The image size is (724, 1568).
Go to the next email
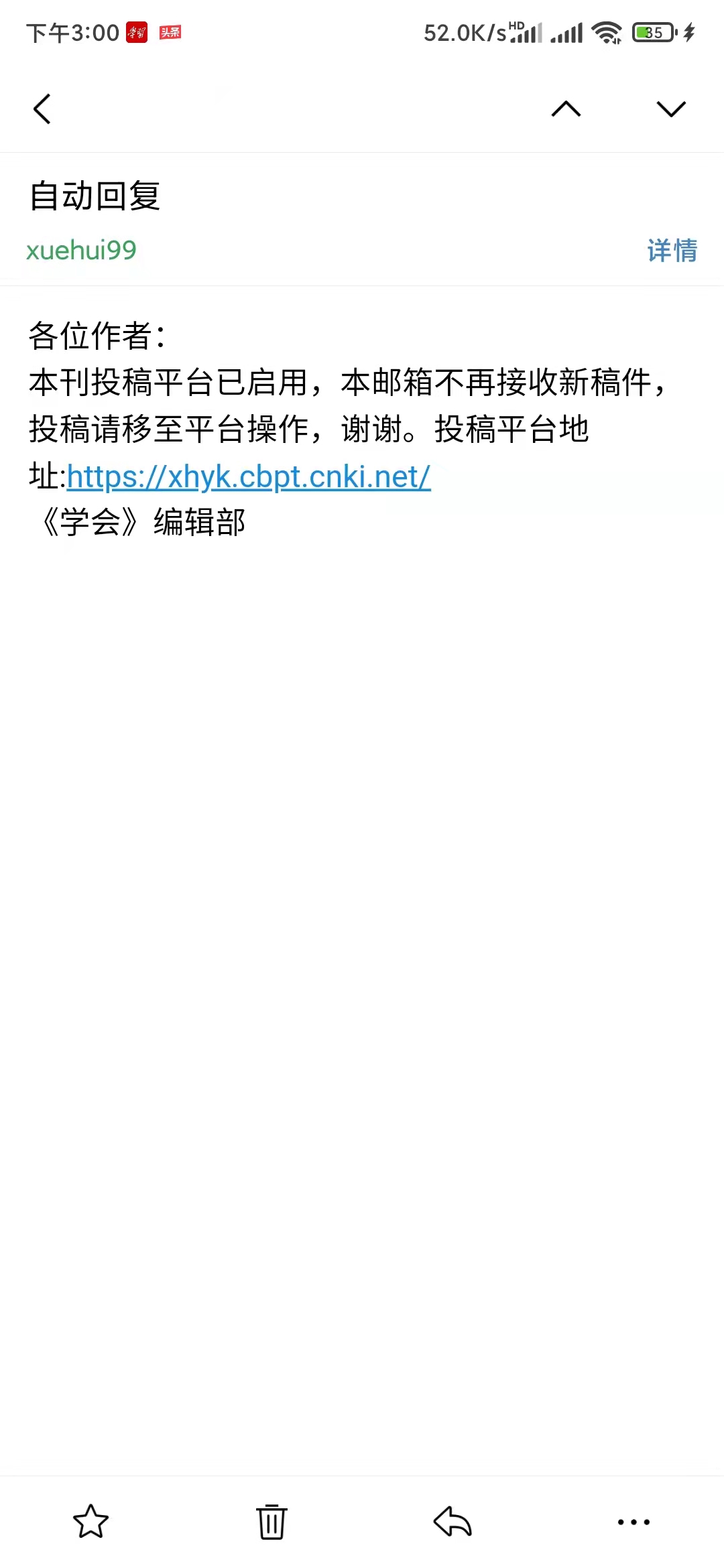(671, 109)
